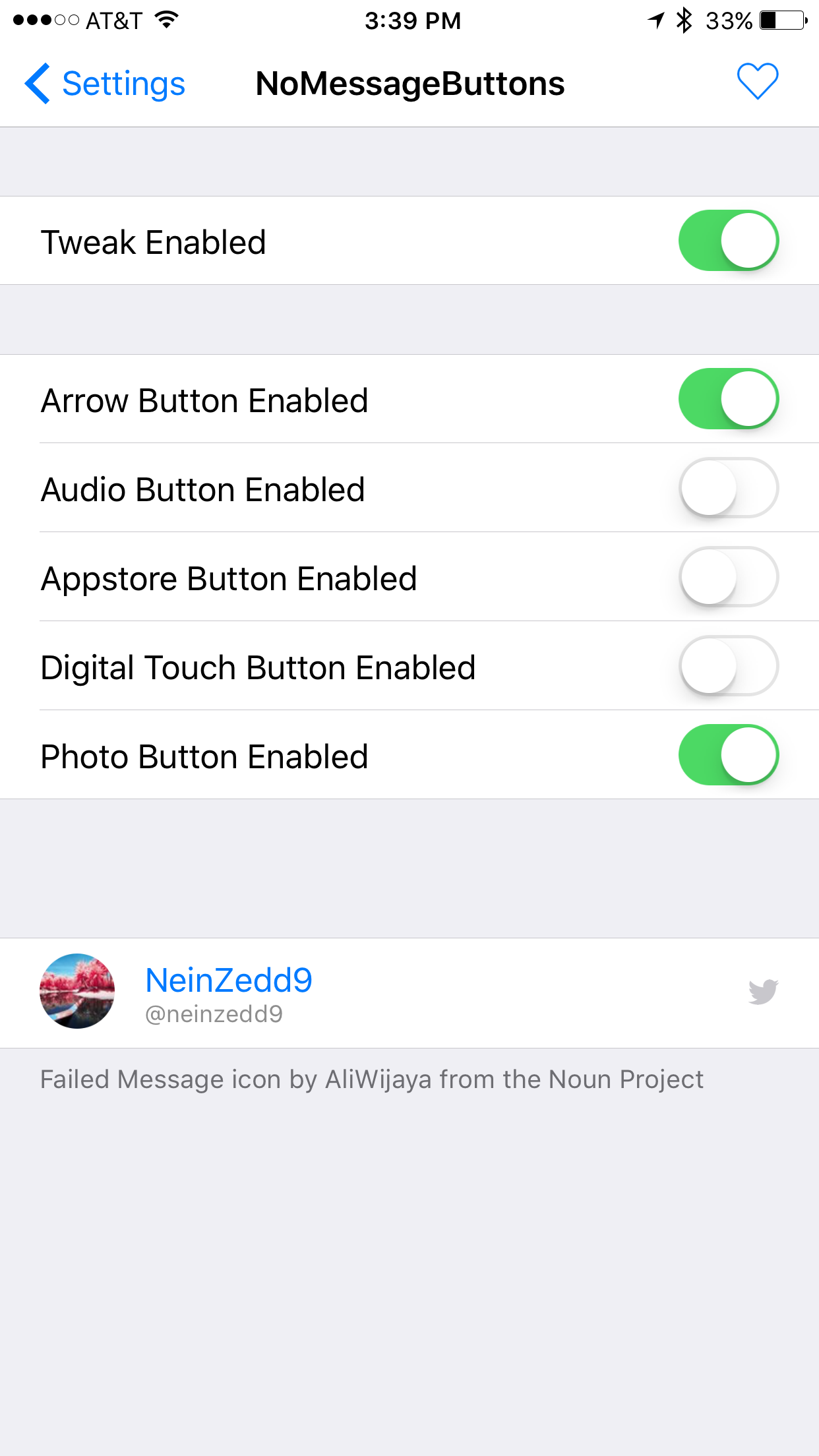Image resolution: width=819 pixels, height=1456 pixels.
Task: Turn off the Tweak Enabled switch
Action: tap(729, 241)
